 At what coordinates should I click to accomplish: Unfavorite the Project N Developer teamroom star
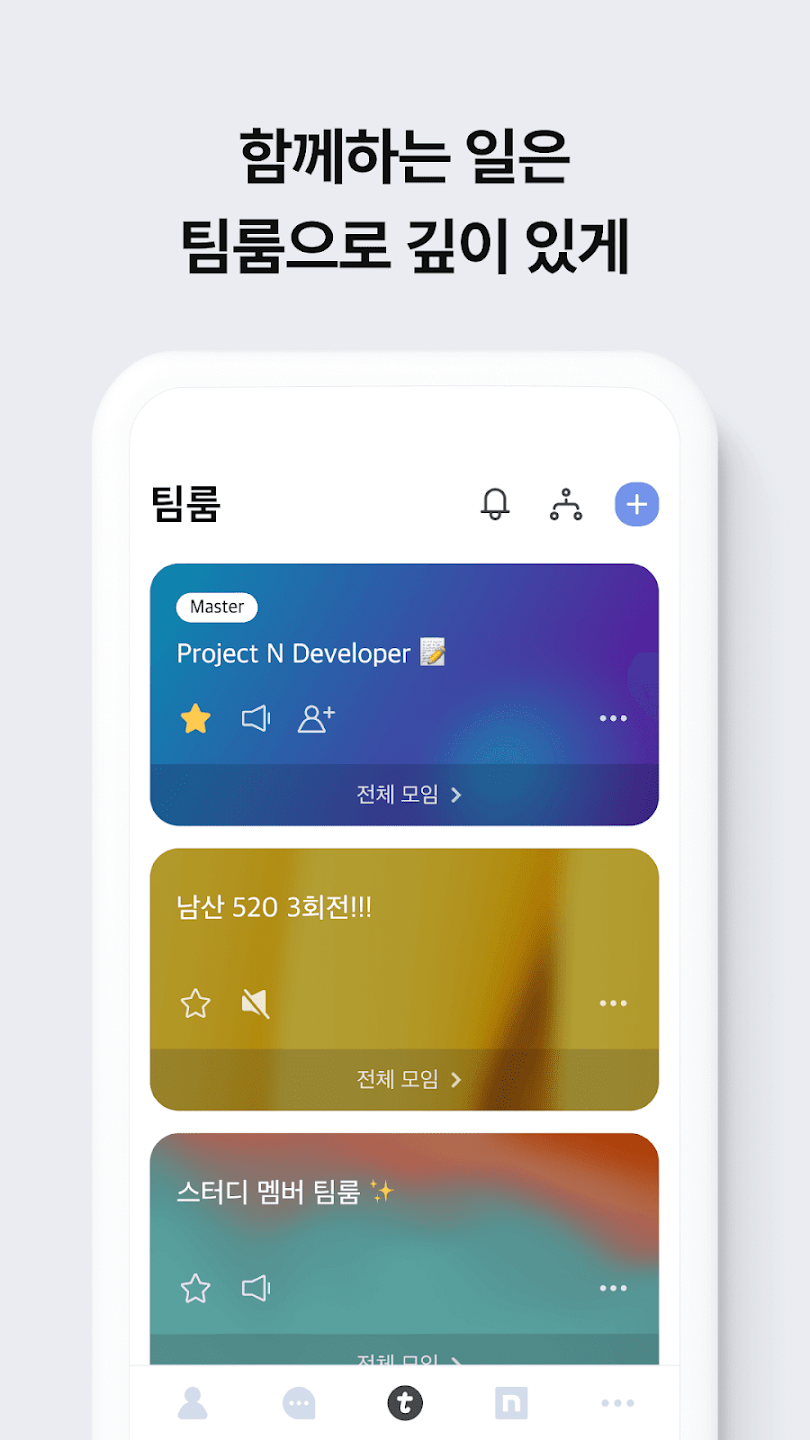[x=195, y=718]
